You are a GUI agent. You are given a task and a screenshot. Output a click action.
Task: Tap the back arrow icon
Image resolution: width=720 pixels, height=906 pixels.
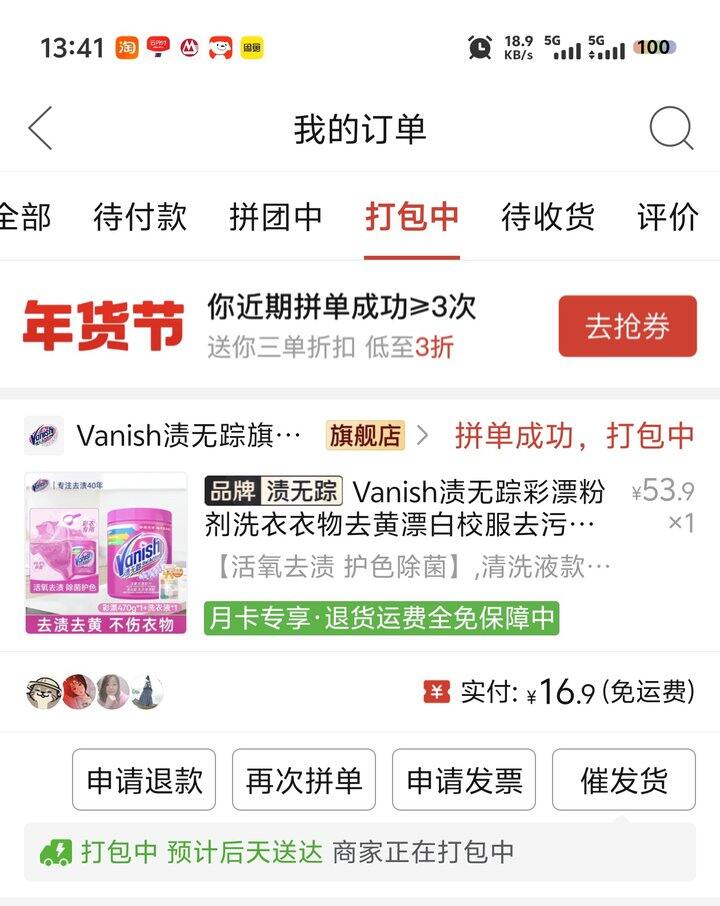[x=36, y=128]
